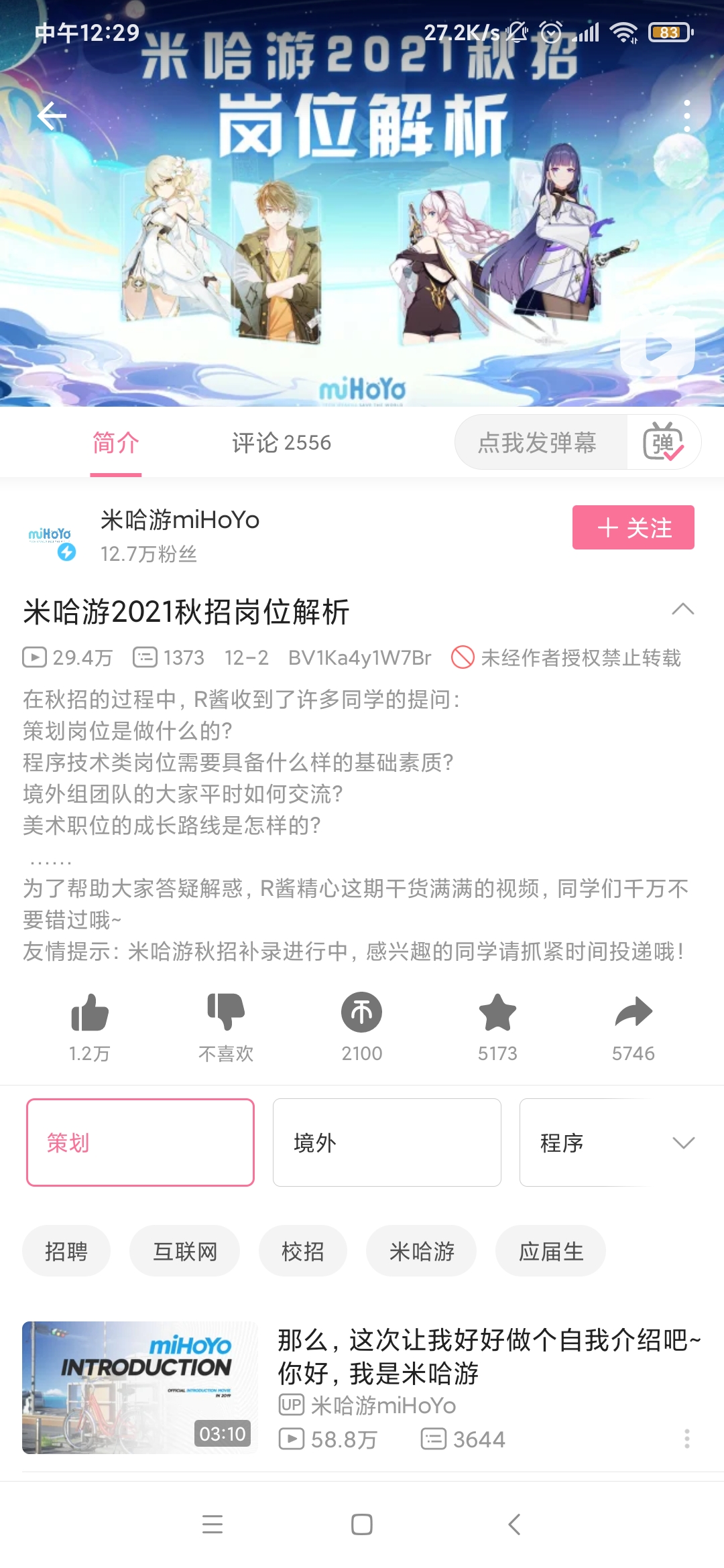The width and height of the screenshot is (724, 1568).
Task: Open the 米哈游 tag link
Action: [421, 1250]
